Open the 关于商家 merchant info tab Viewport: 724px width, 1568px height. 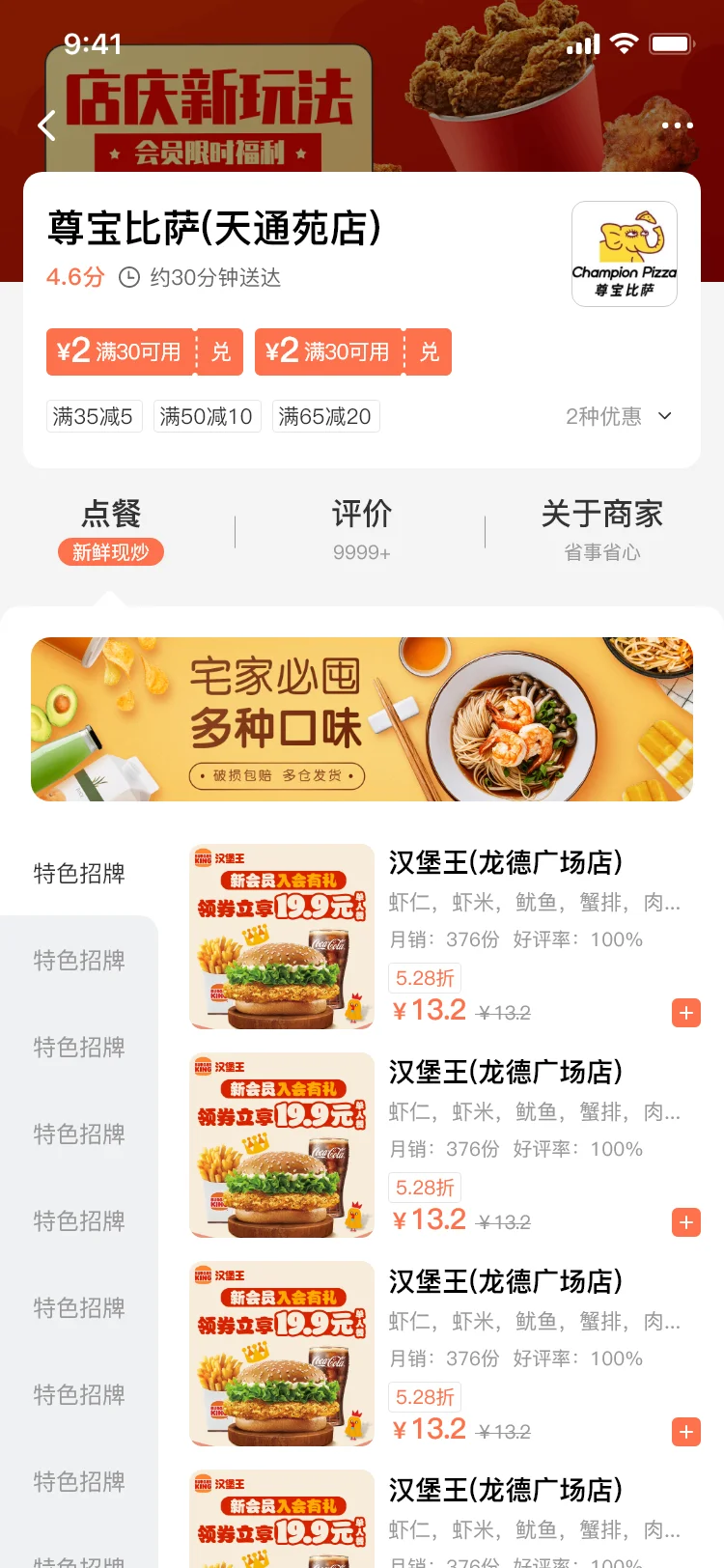coord(603,515)
